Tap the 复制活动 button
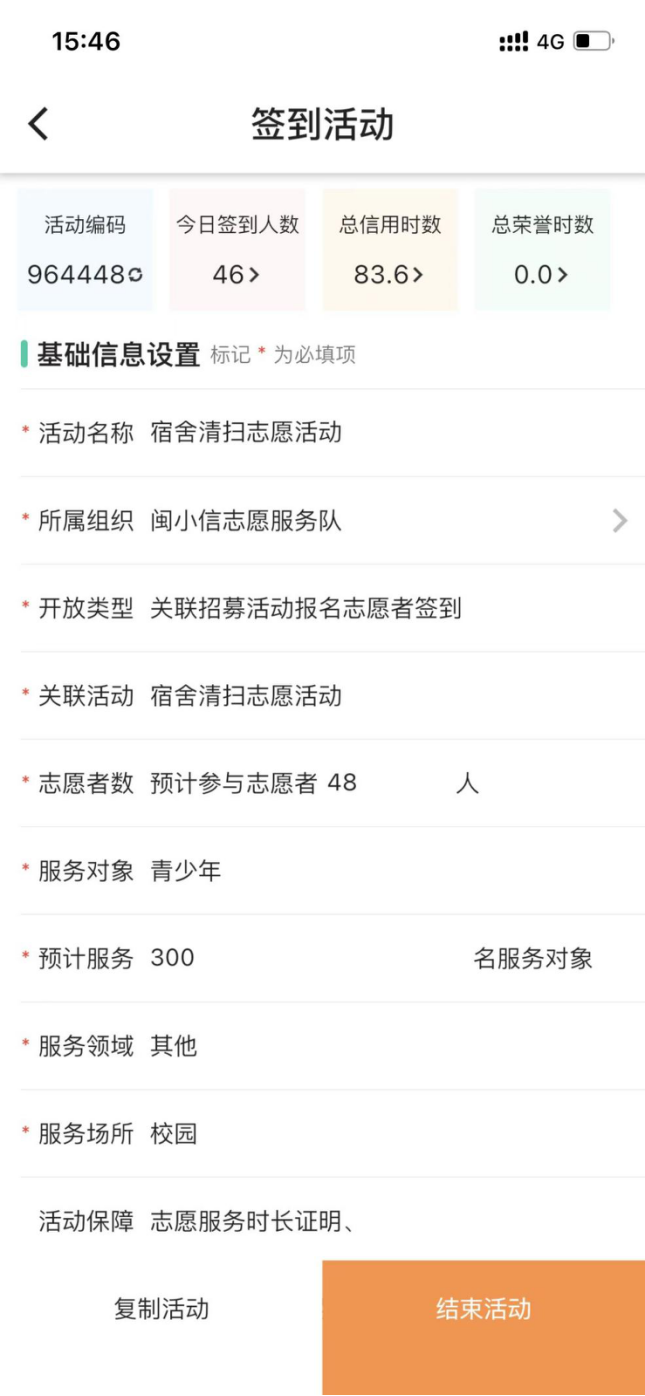 pyautogui.click(x=161, y=1309)
